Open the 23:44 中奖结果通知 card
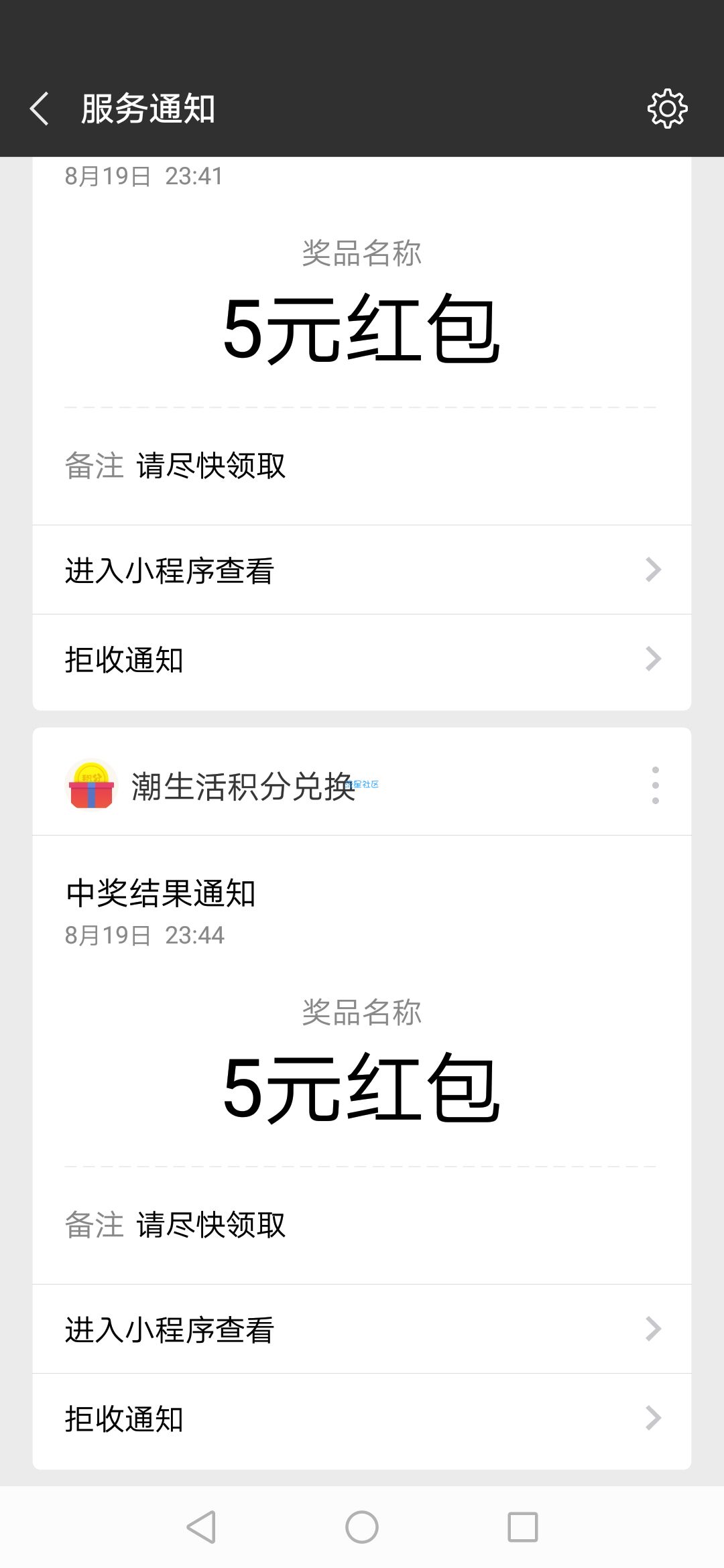This screenshot has width=724, height=1568. click(362, 1059)
